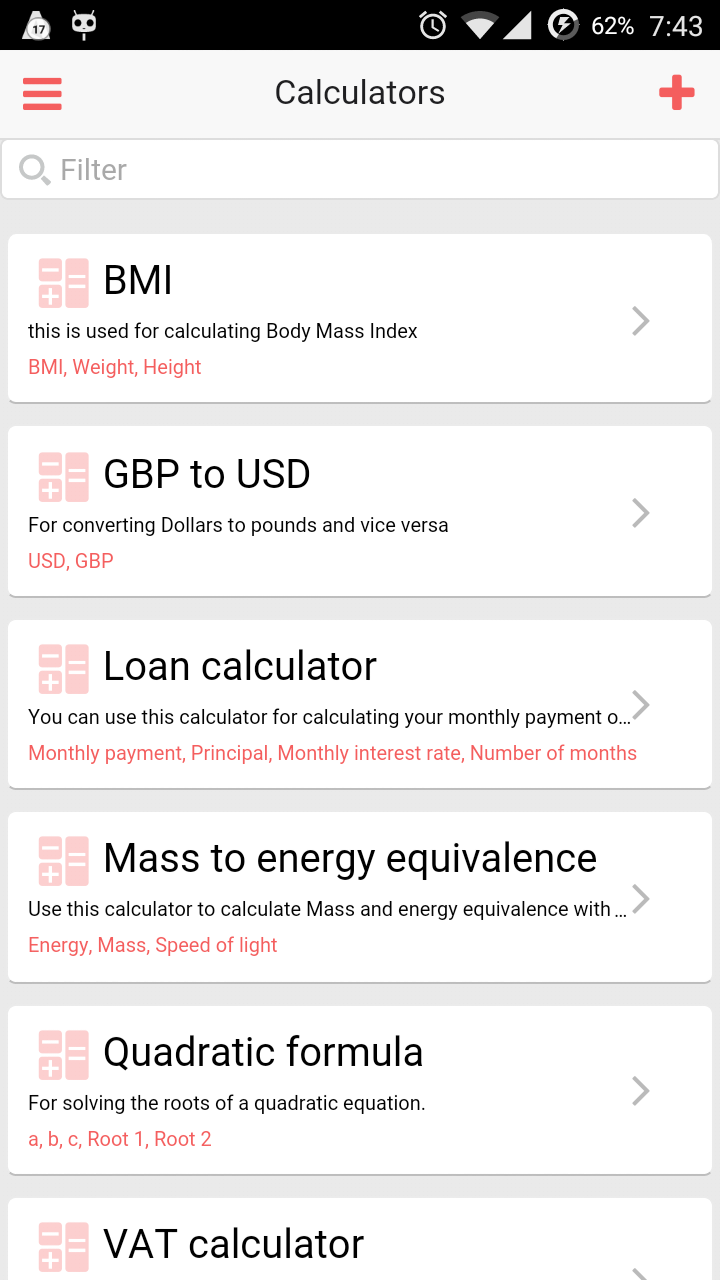
Task: Select the USD, GBP tag link
Action: click(x=70, y=560)
